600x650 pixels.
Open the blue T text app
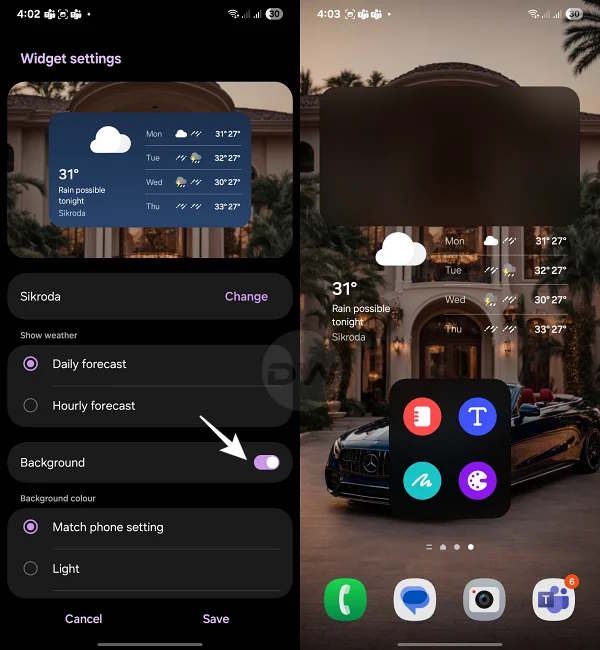pos(478,416)
